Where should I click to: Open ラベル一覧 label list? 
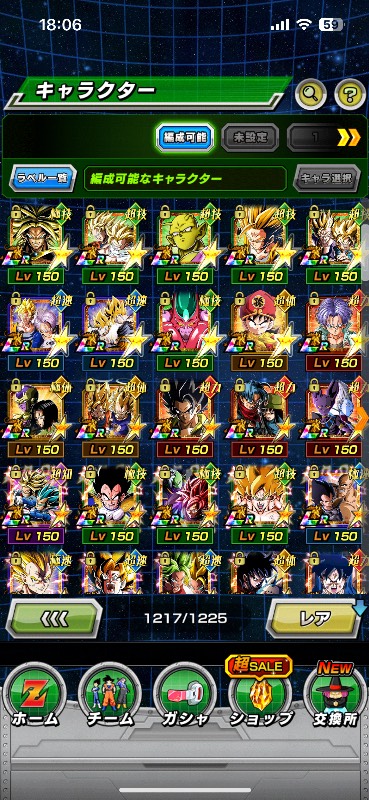pyautogui.click(x=43, y=179)
